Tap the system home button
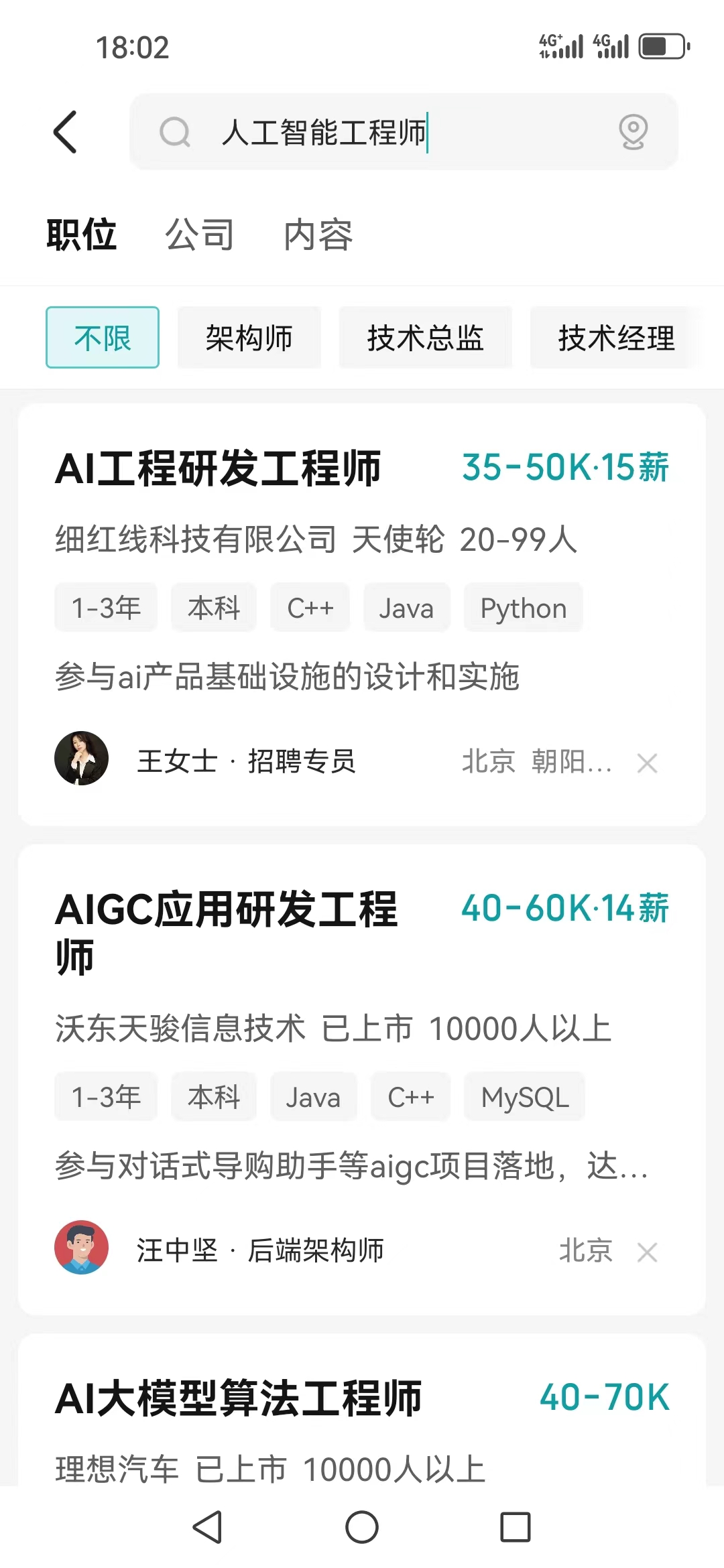This screenshot has width=724, height=1568. tap(362, 1528)
